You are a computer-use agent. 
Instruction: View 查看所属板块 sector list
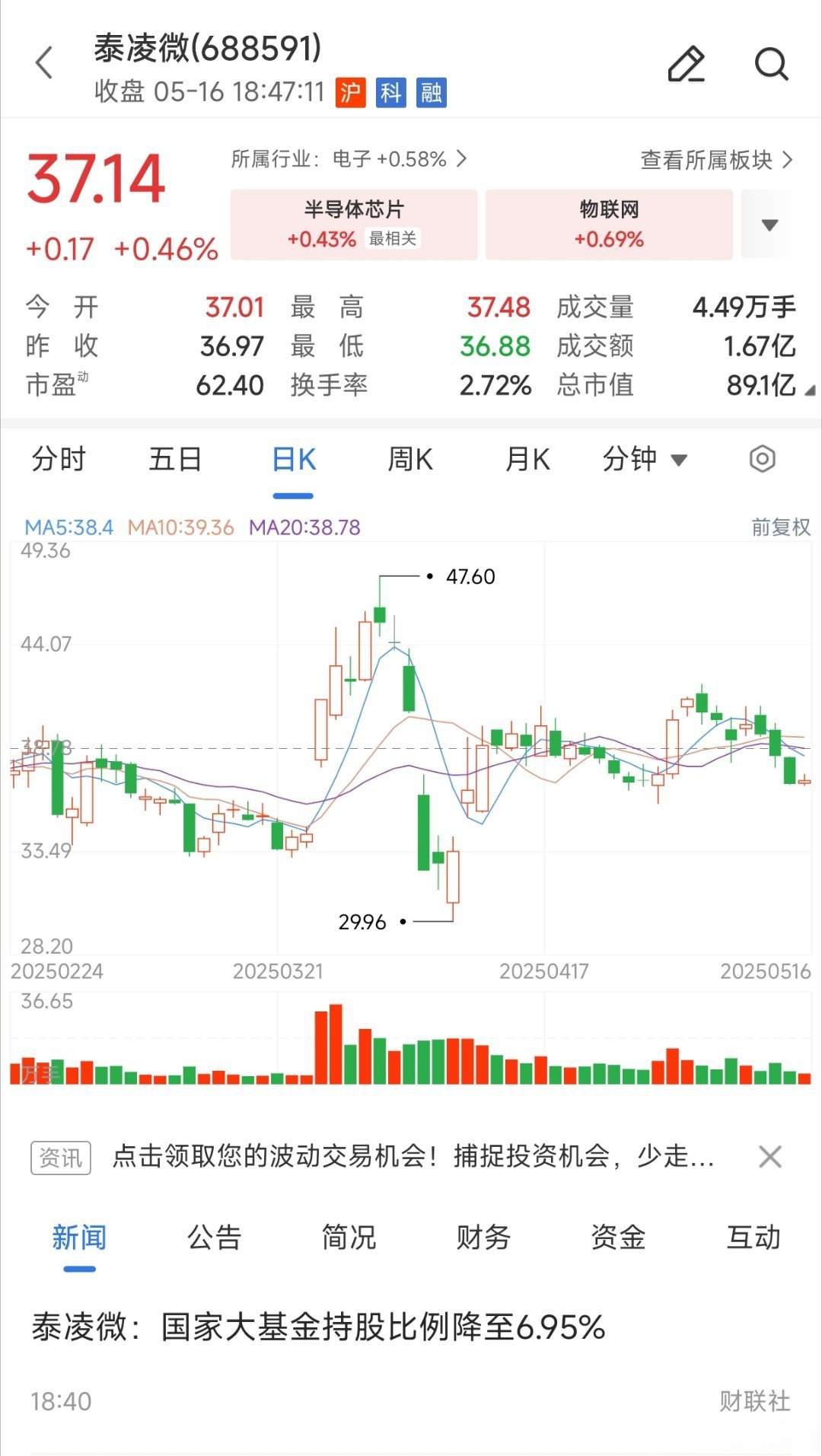[716, 160]
